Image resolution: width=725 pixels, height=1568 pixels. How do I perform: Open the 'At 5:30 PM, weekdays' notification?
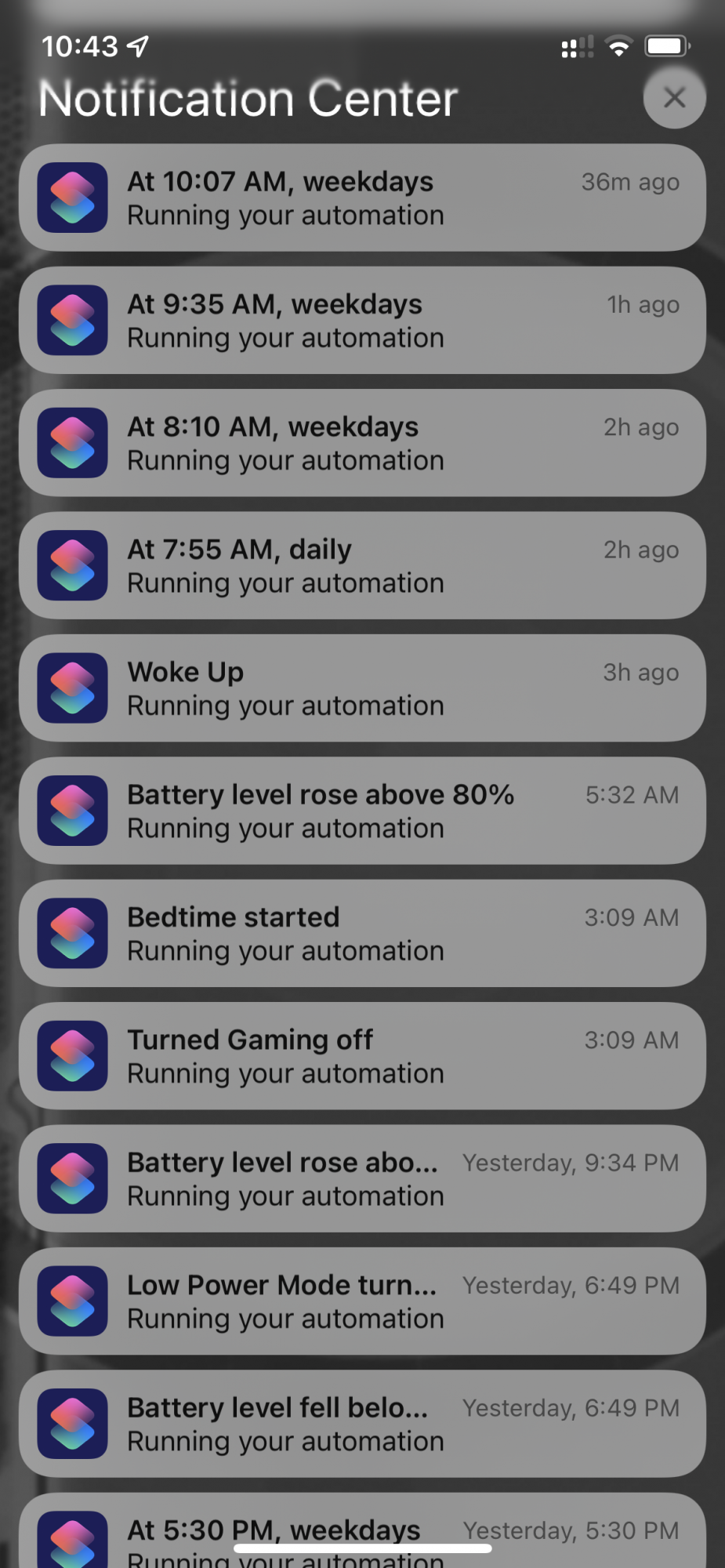pos(362,1525)
